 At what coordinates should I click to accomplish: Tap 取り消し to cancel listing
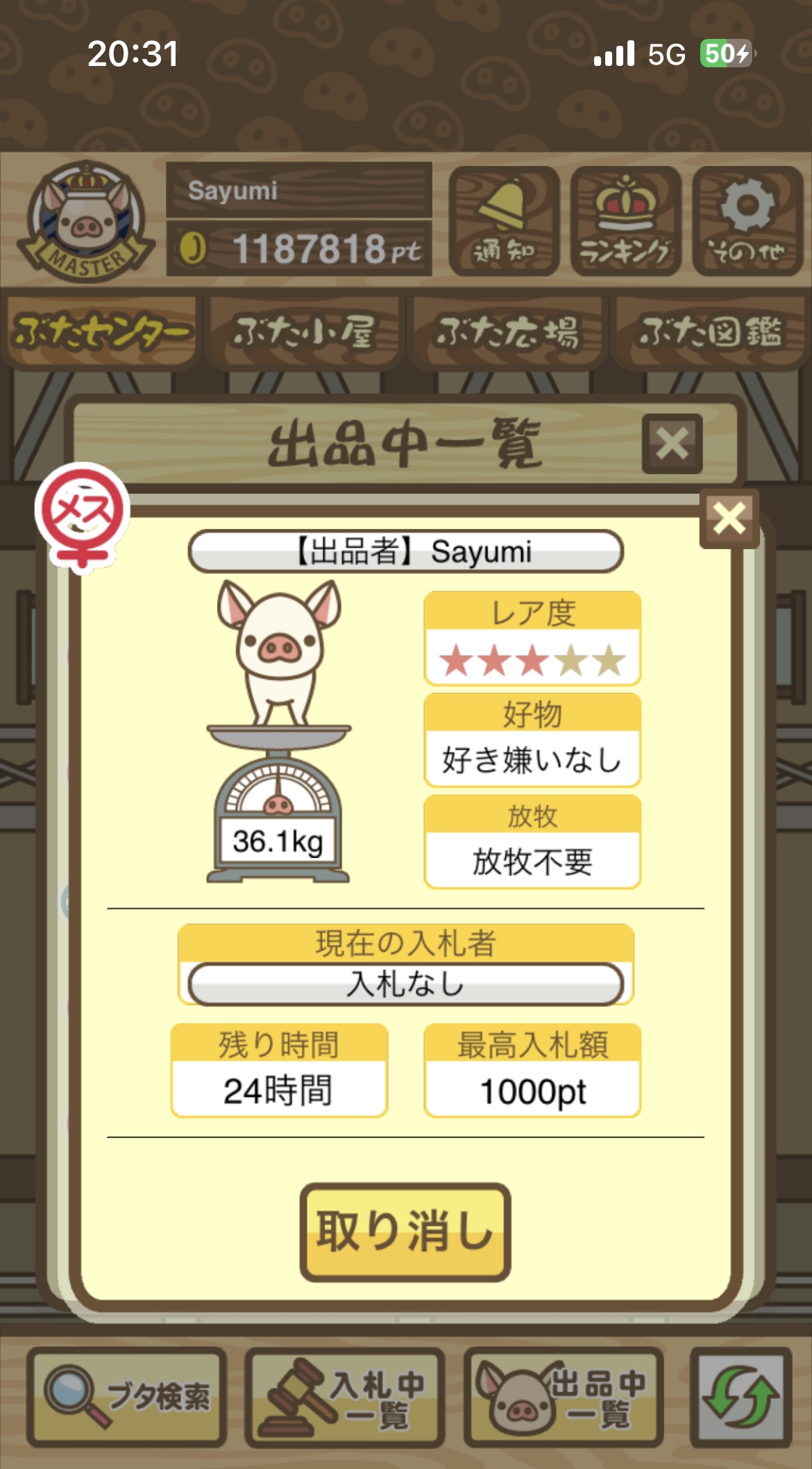tap(405, 1232)
